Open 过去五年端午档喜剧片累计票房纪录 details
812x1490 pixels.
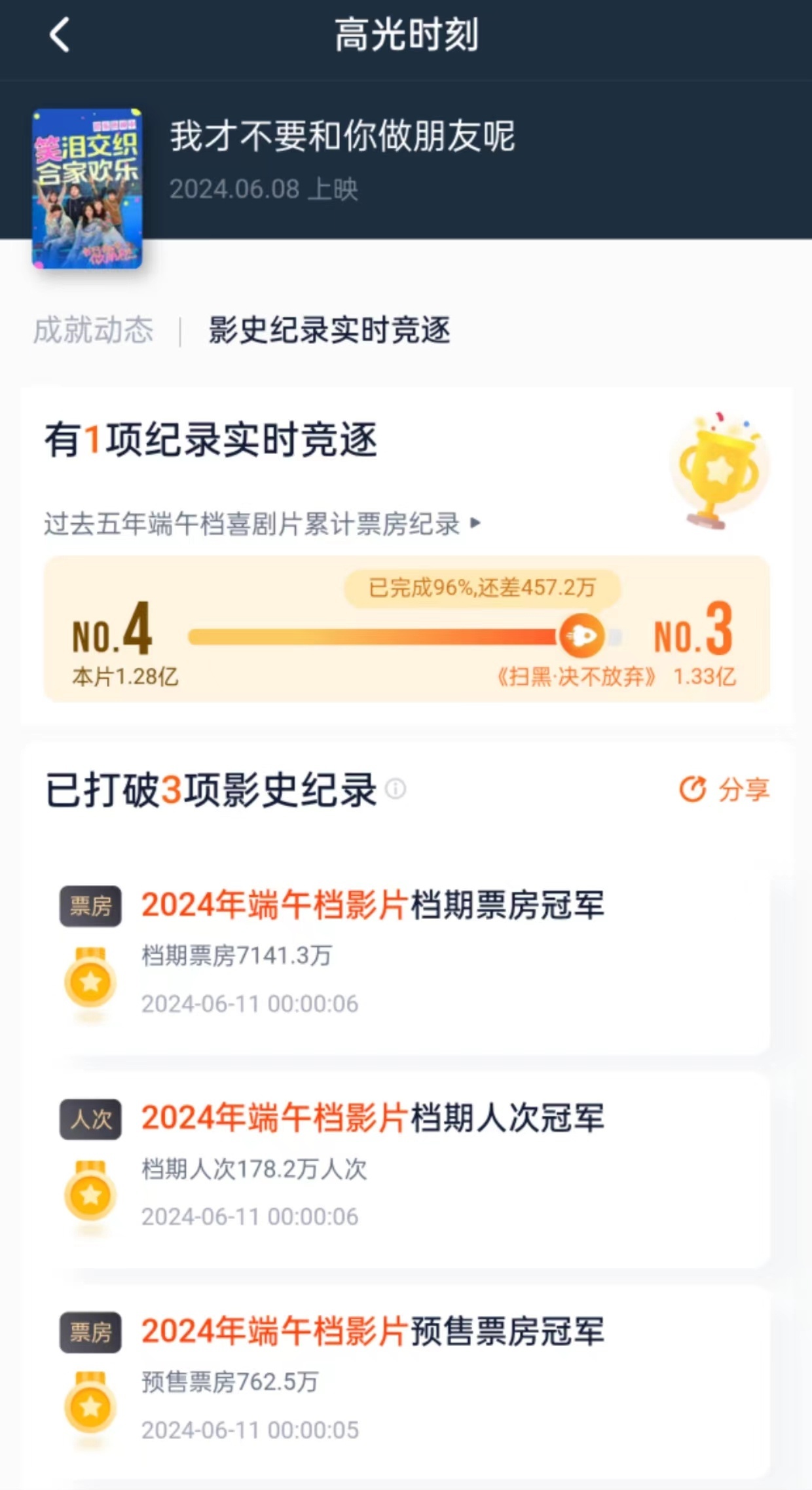tap(262, 524)
